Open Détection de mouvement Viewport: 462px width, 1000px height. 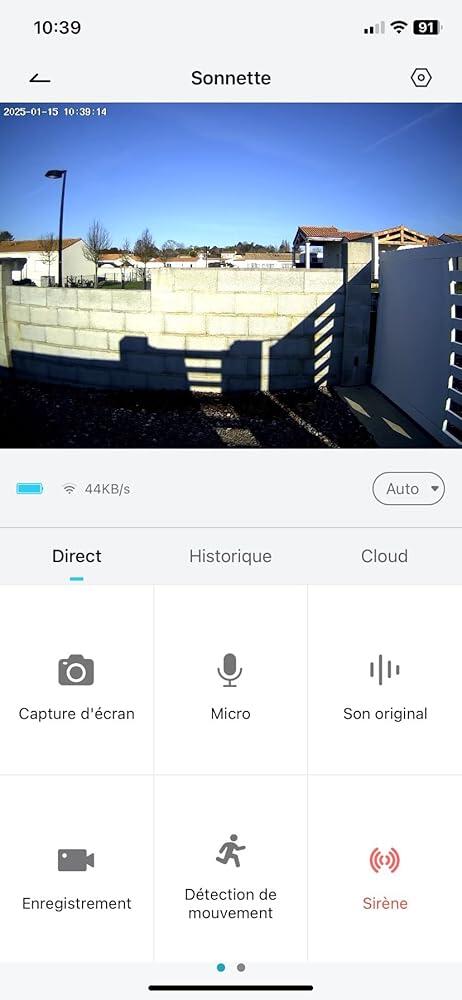[230, 869]
